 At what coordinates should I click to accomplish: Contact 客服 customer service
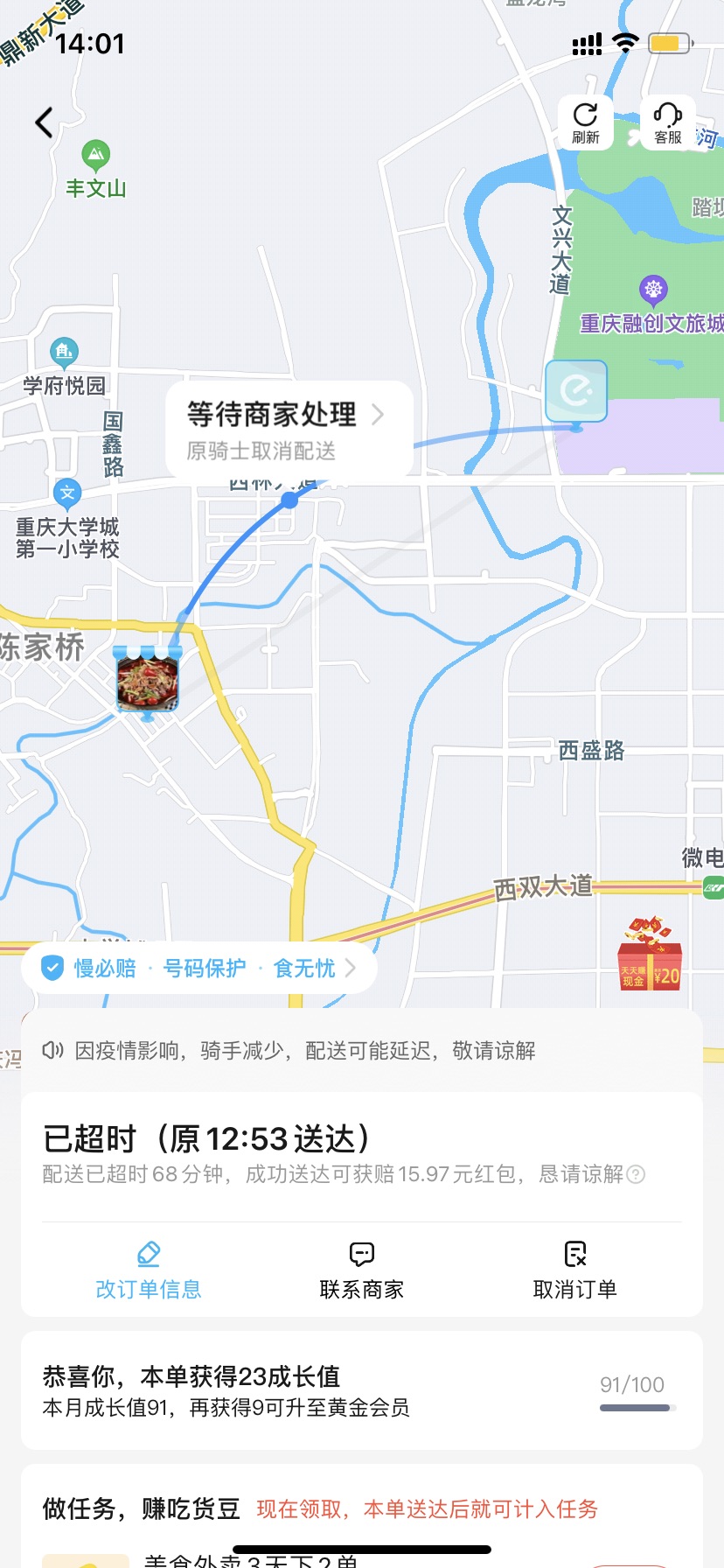pyautogui.click(x=668, y=122)
